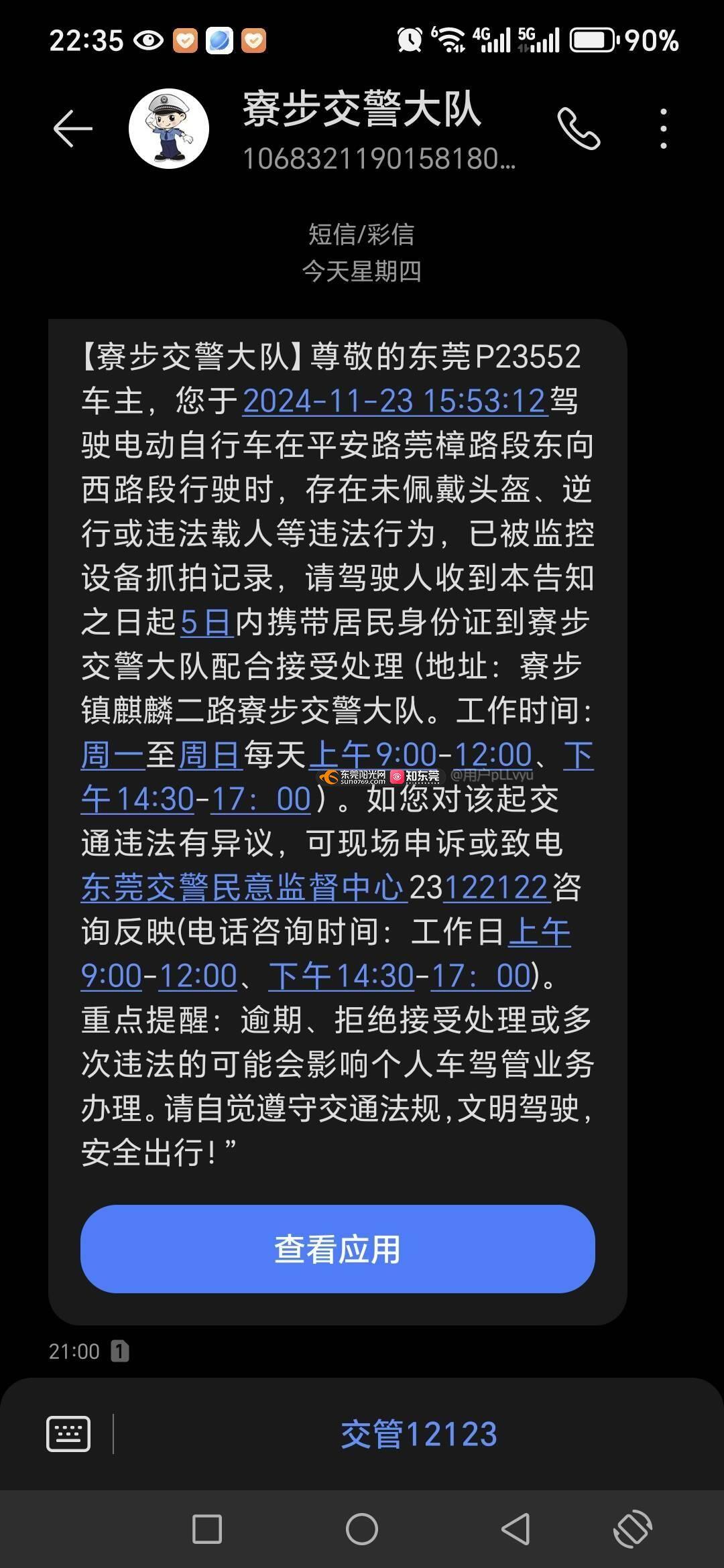
Task: Open the 交管12123 service menu
Action: (x=418, y=1435)
